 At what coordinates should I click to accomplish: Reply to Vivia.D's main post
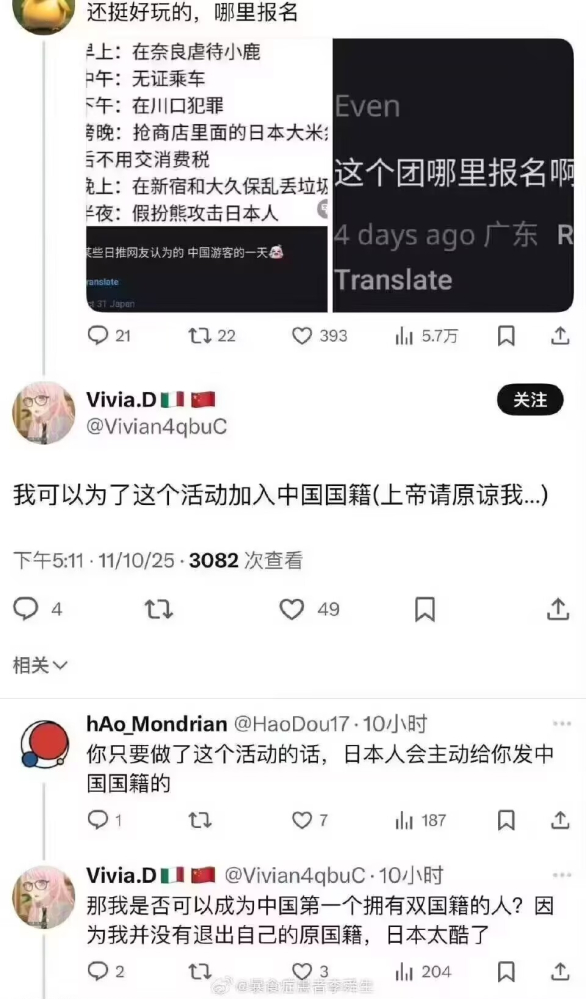[x=38, y=609]
